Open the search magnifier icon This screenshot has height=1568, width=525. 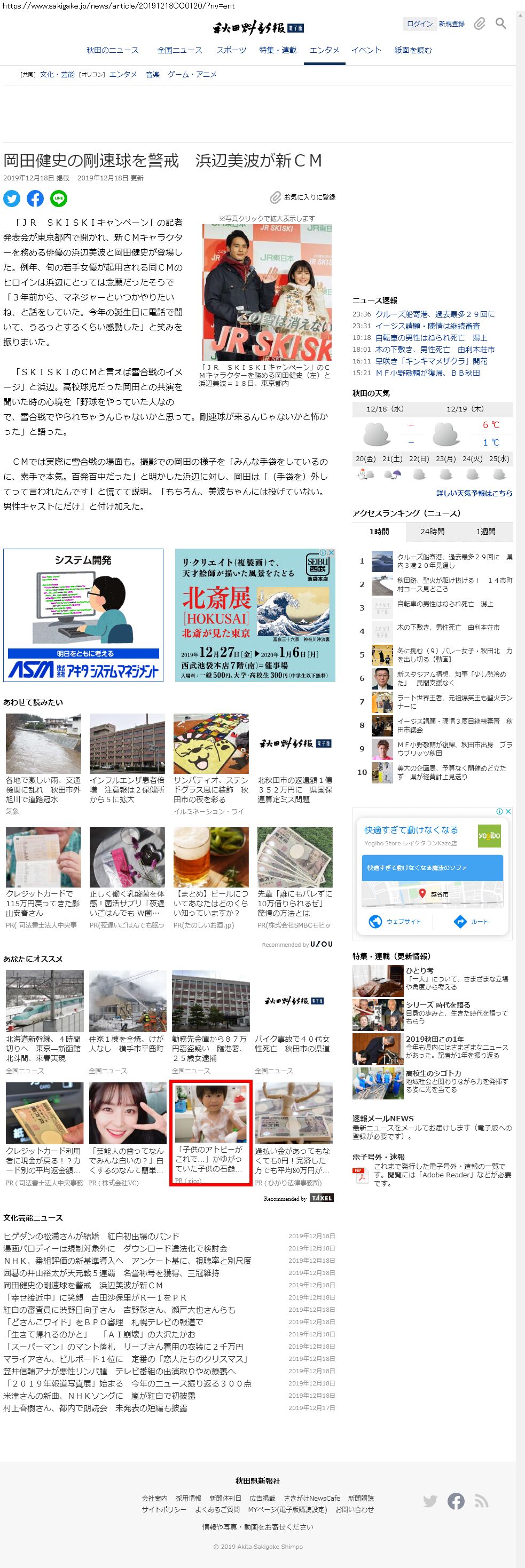500,23
